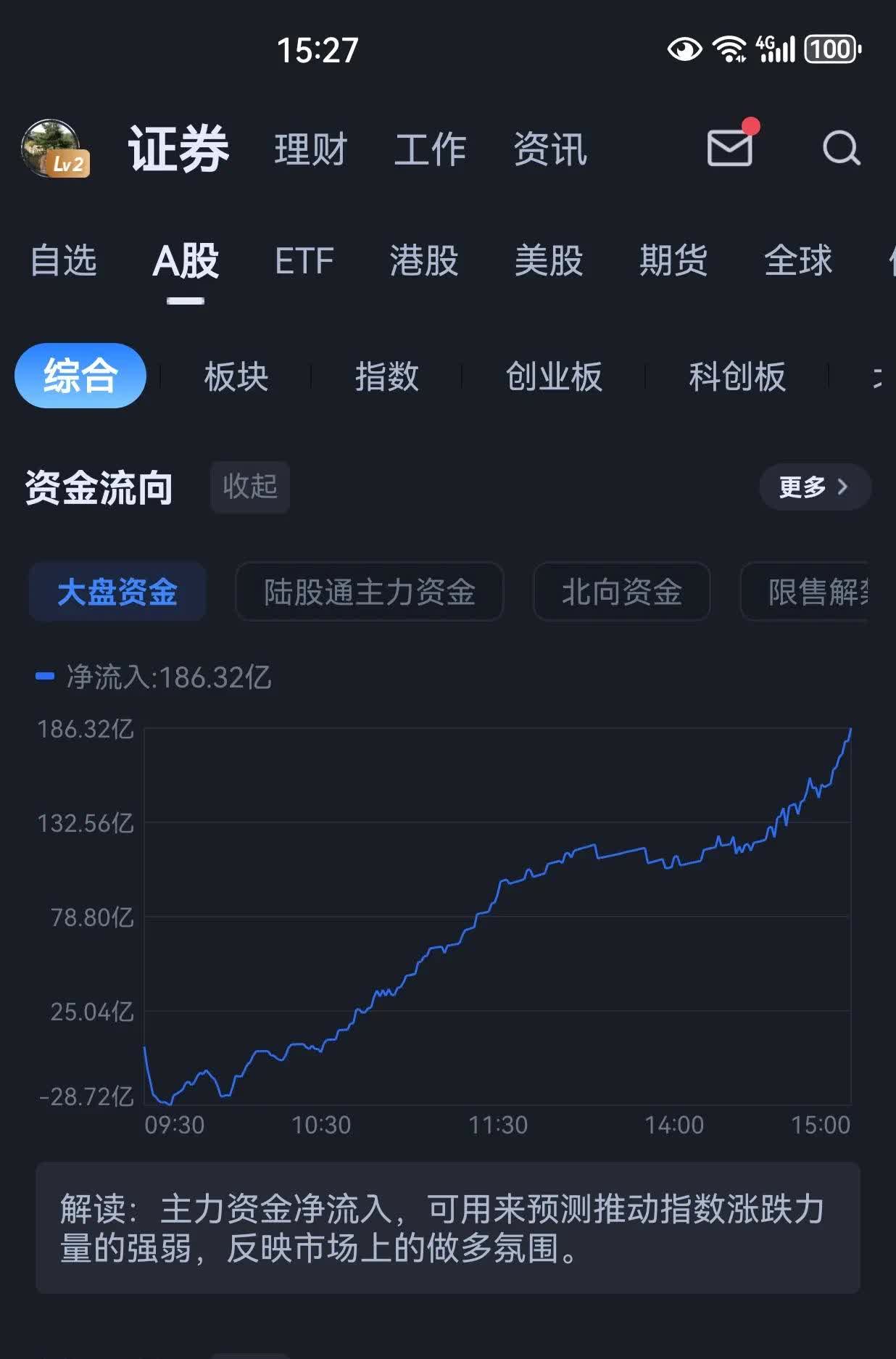The image size is (896, 1359).
Task: Switch to 陆股通主力资金 data view
Action: pyautogui.click(x=369, y=592)
